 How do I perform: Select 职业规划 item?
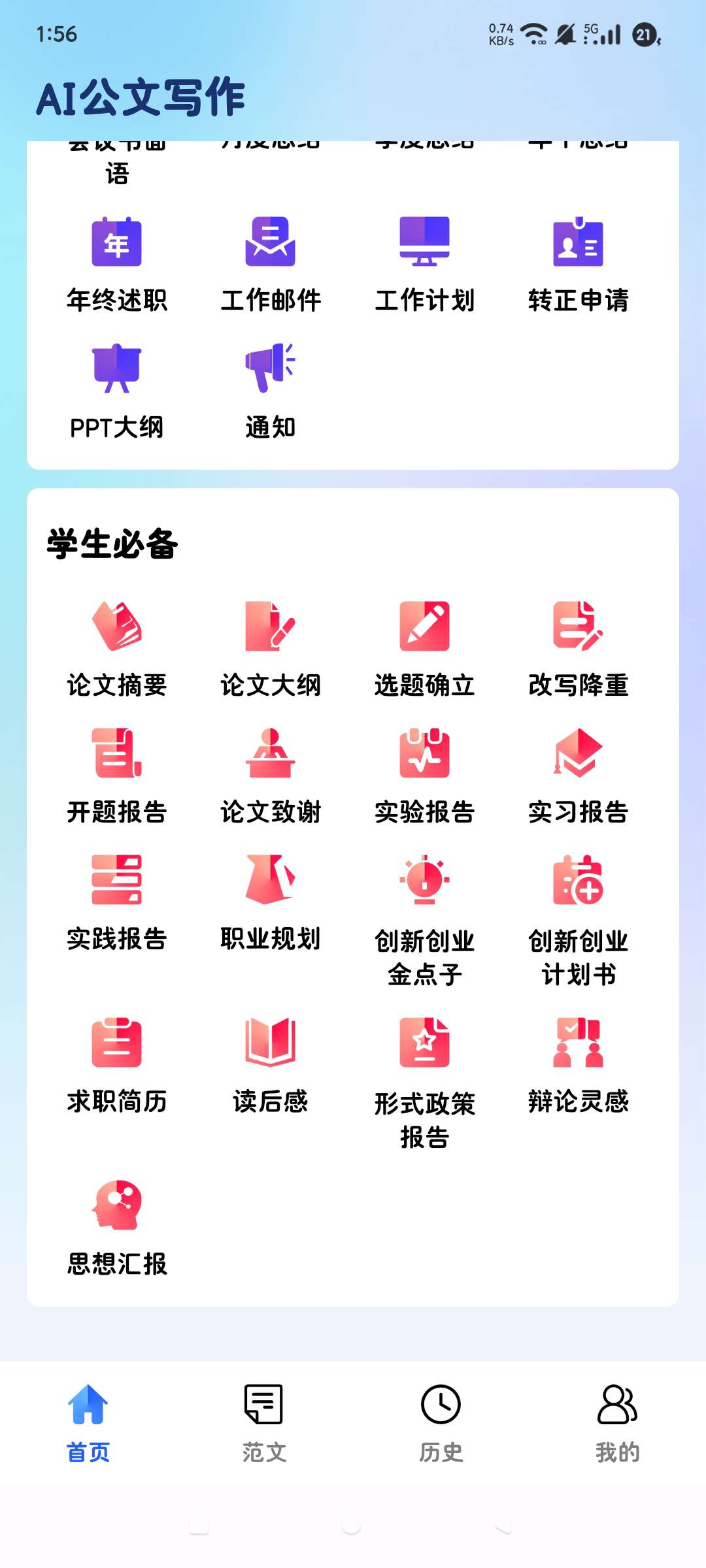pos(271,903)
